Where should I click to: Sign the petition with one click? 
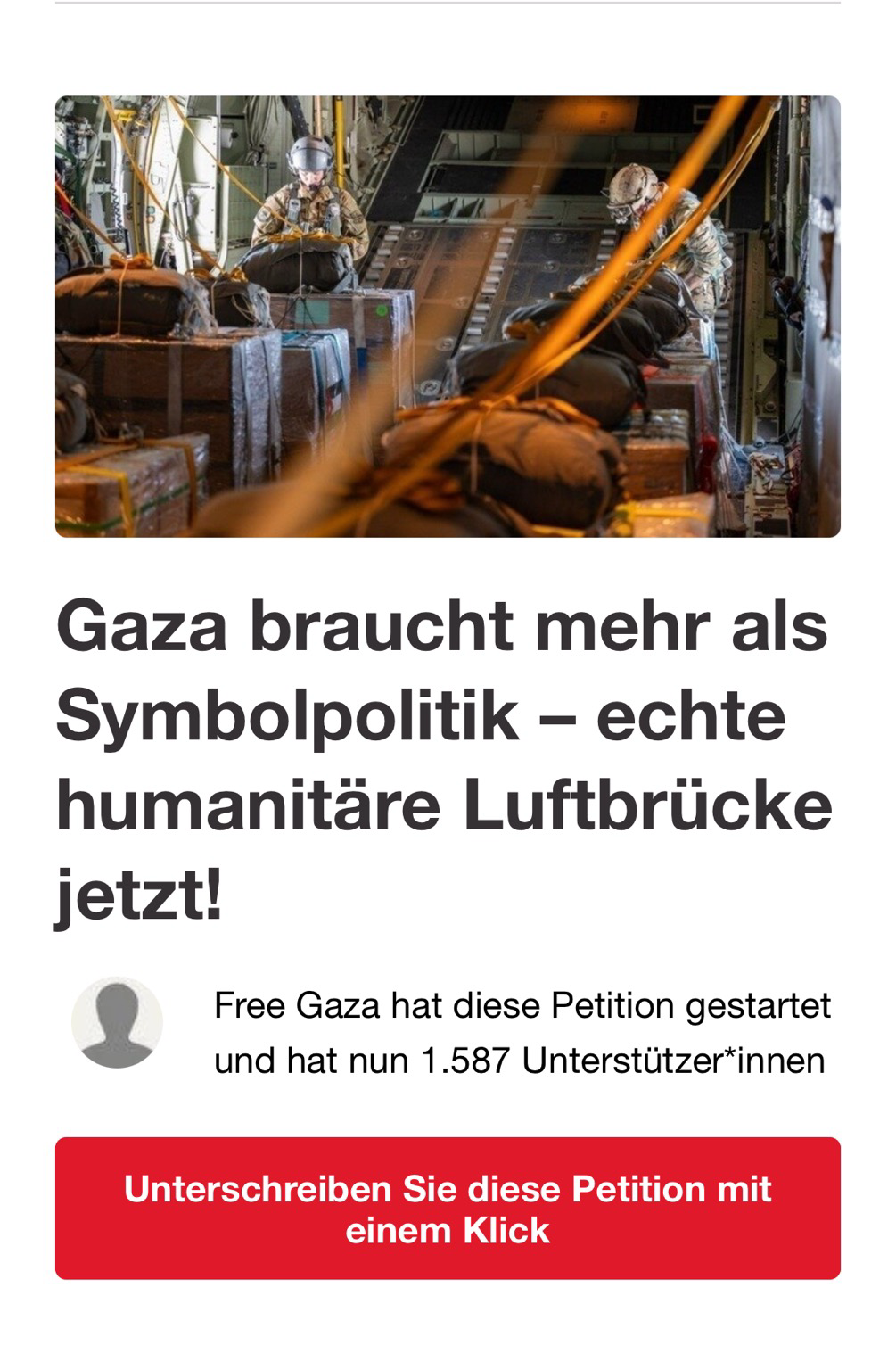tap(448, 1209)
